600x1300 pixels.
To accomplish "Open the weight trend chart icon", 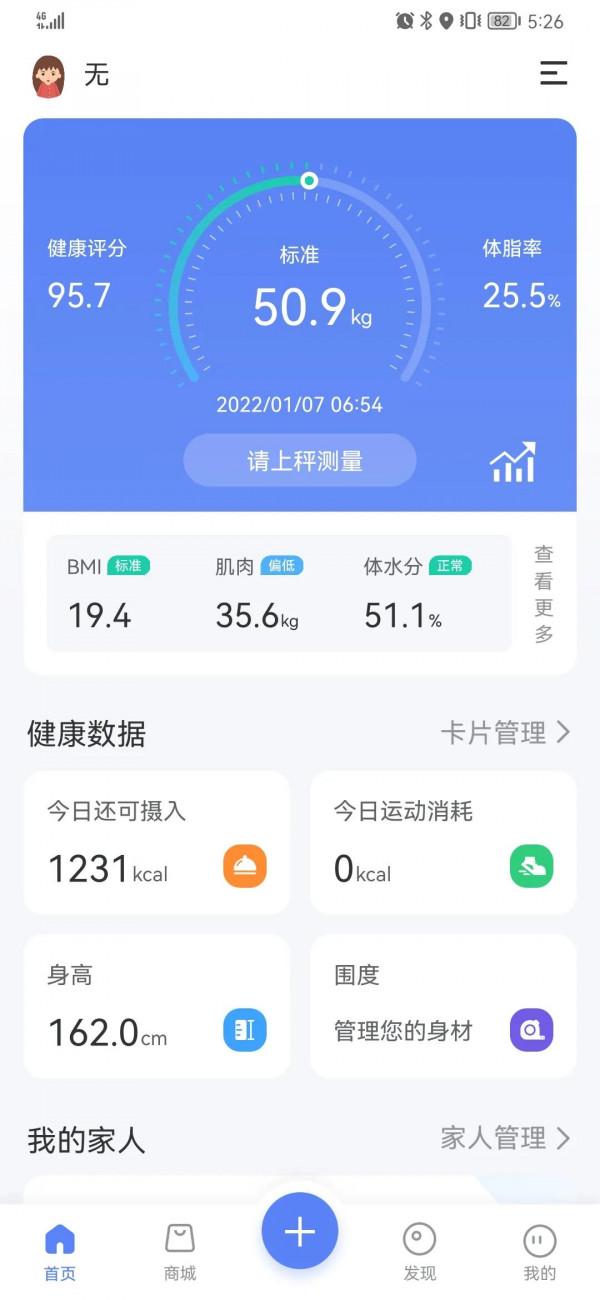I will [512, 462].
